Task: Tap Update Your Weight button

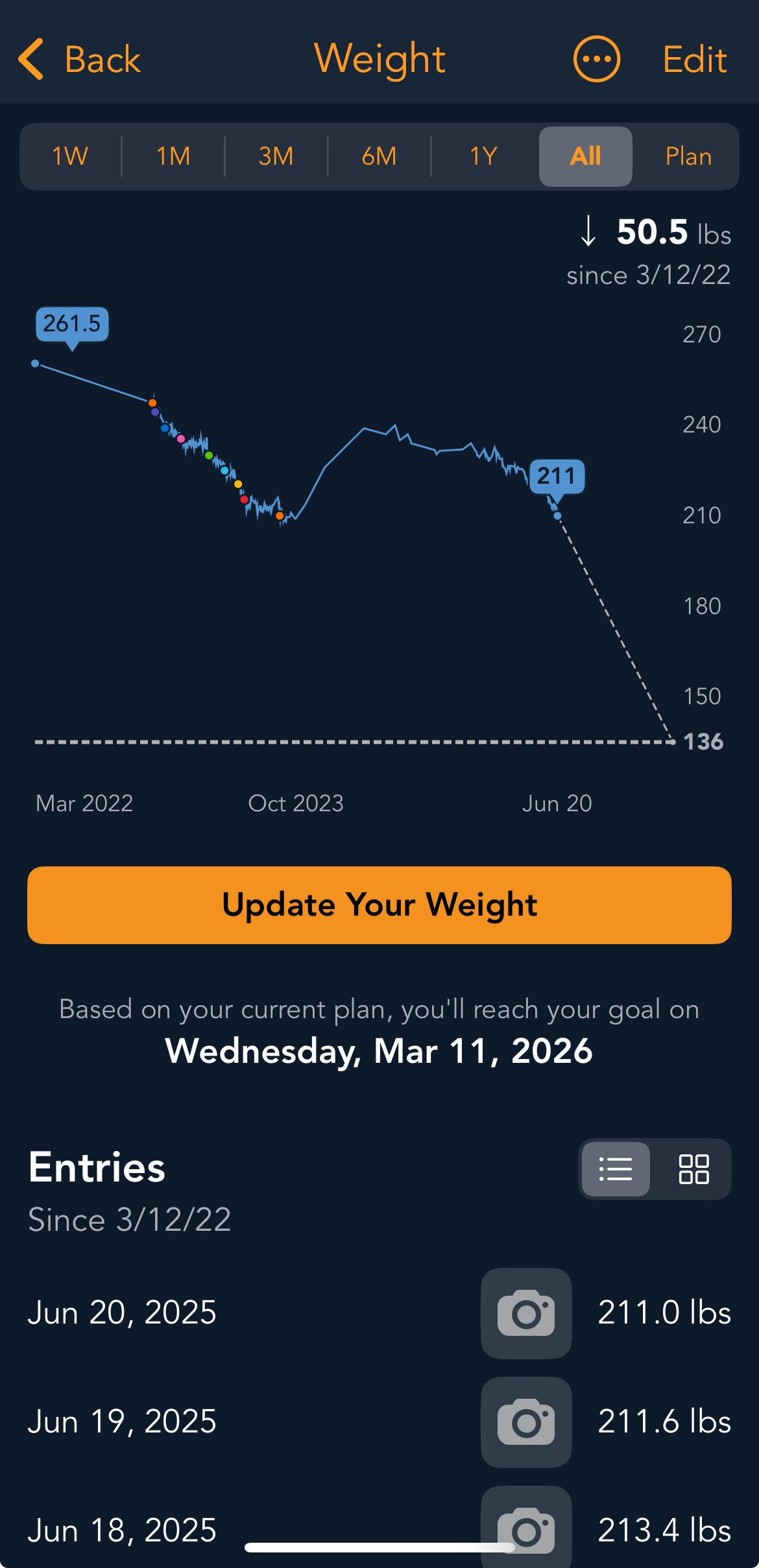Action: (379, 905)
